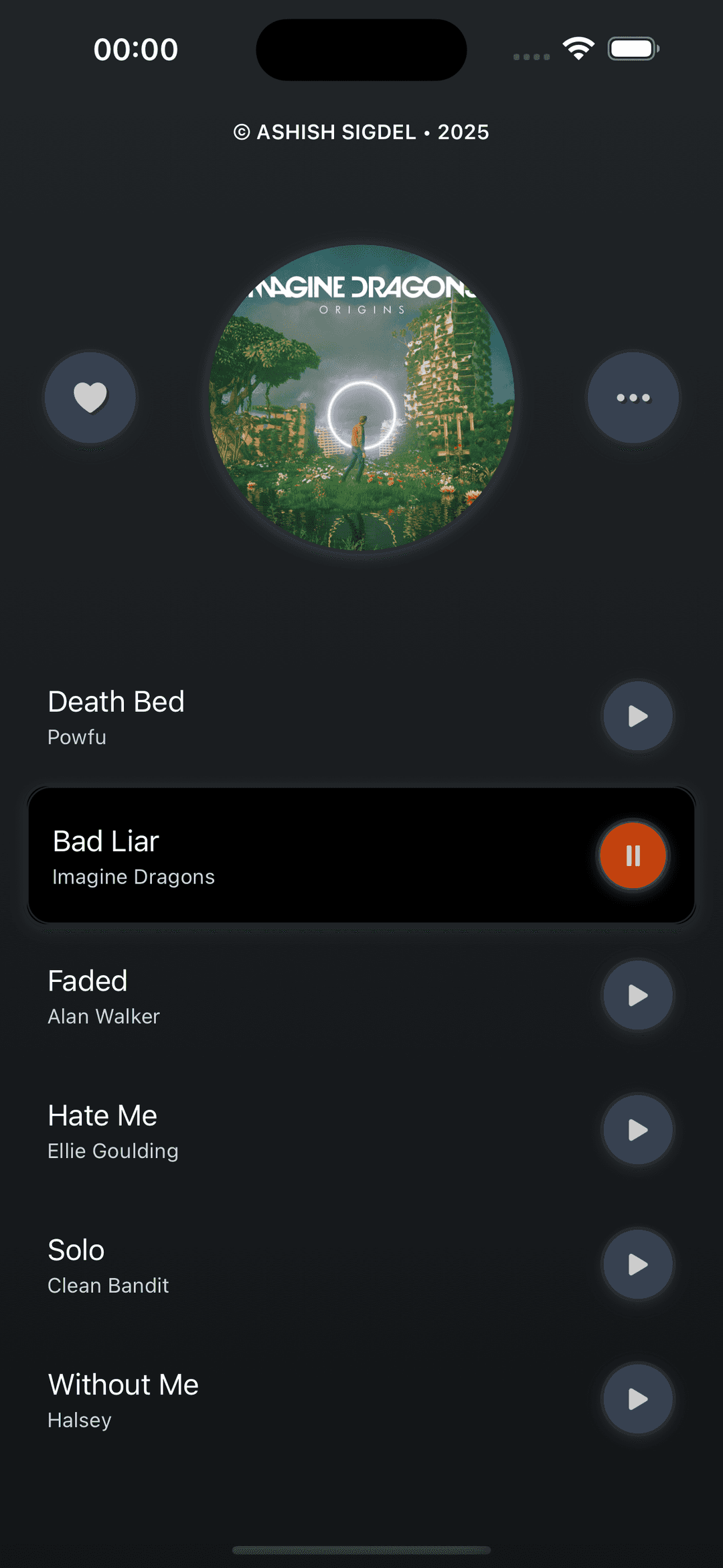Play Without Me by Halsey
This screenshot has height=1568, width=723.
click(638, 1399)
